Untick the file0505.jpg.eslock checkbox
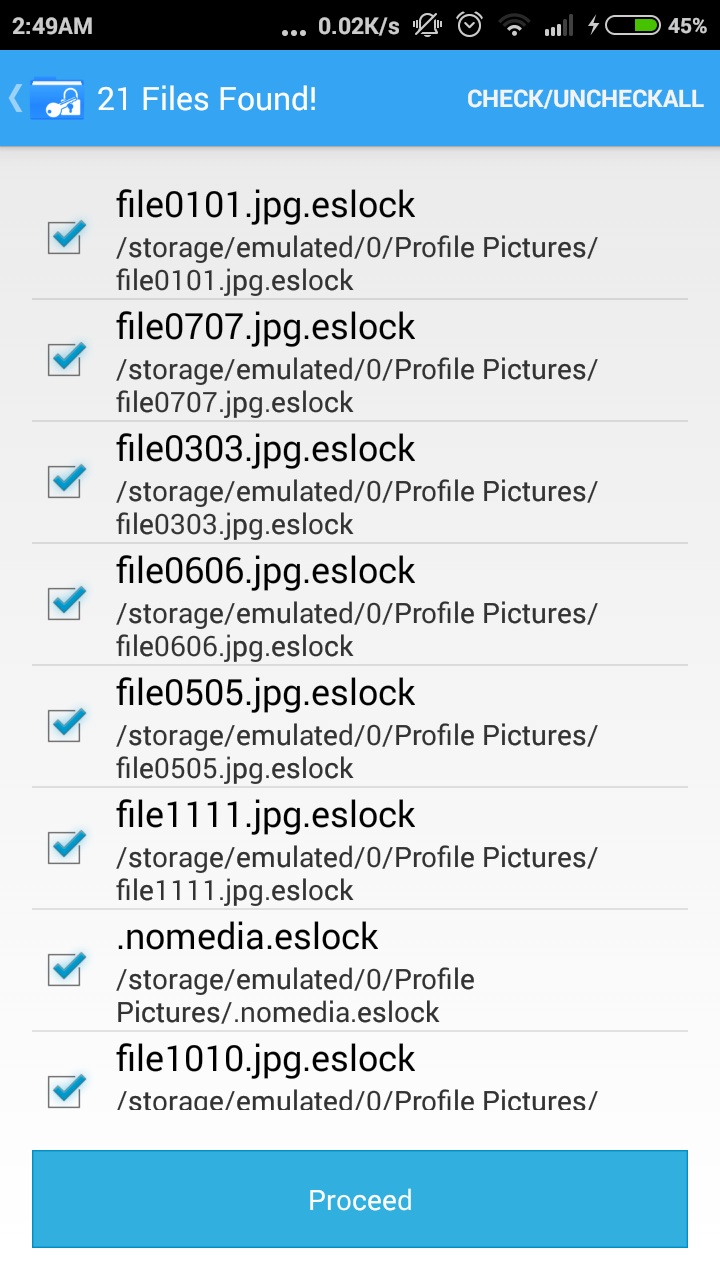 (66, 725)
